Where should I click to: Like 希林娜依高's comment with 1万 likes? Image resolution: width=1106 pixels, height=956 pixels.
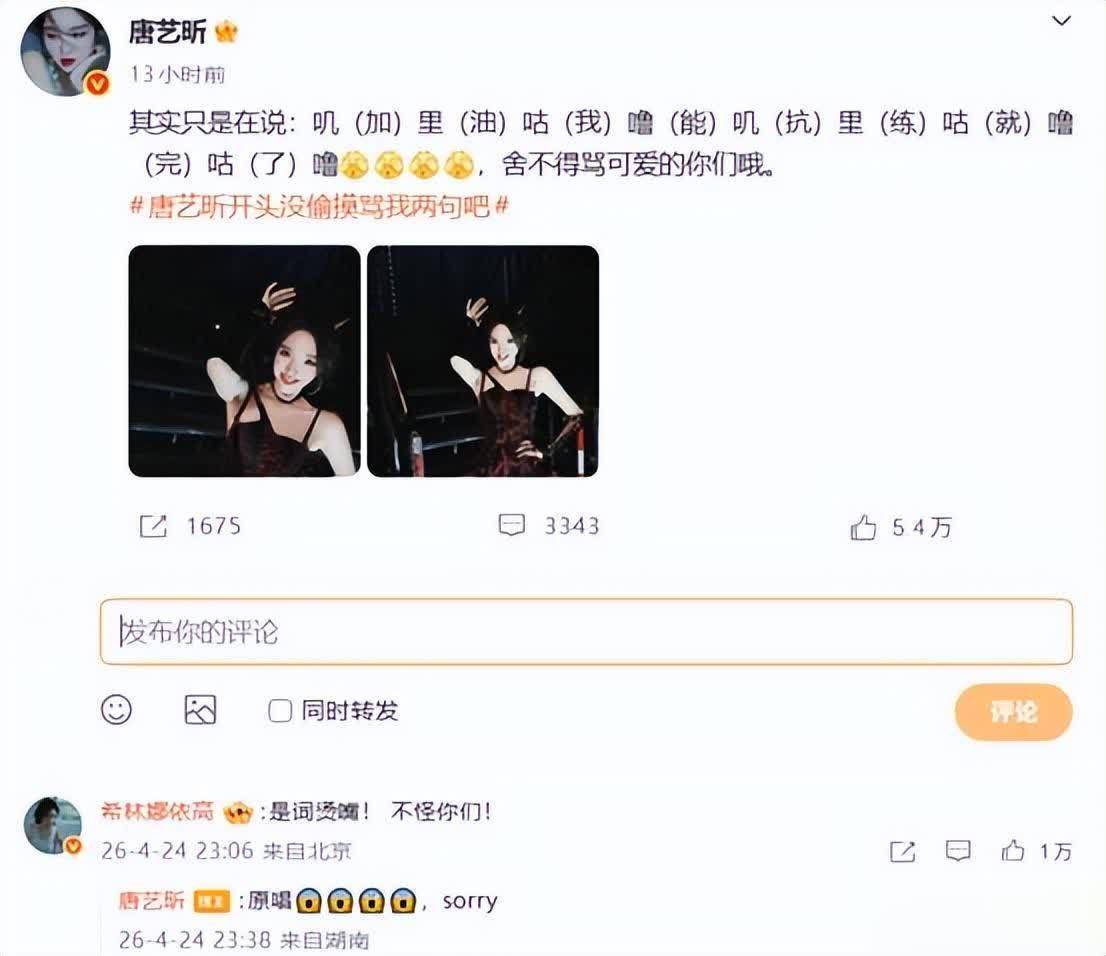tap(1013, 852)
